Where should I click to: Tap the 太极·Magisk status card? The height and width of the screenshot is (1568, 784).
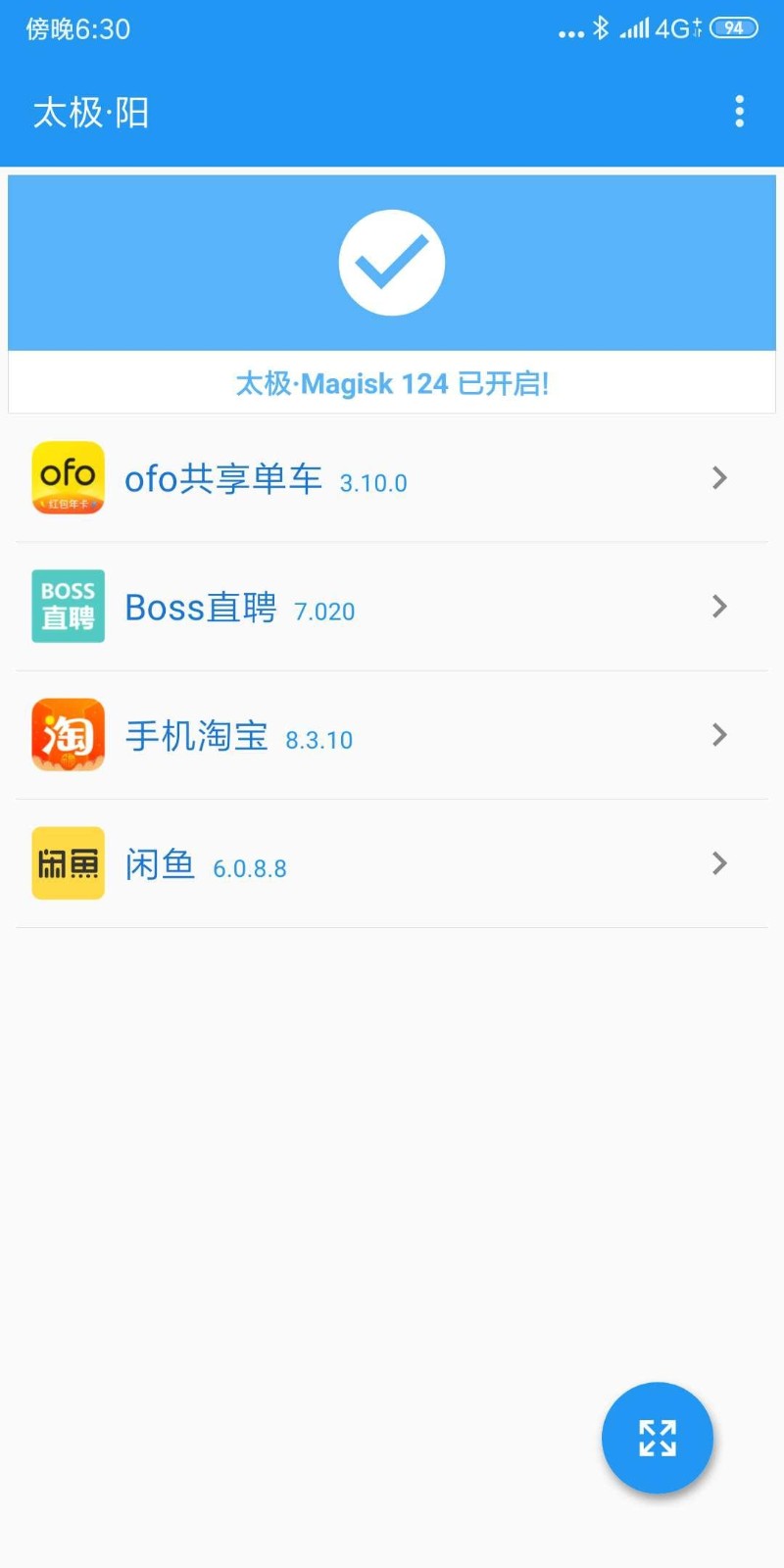tap(392, 294)
